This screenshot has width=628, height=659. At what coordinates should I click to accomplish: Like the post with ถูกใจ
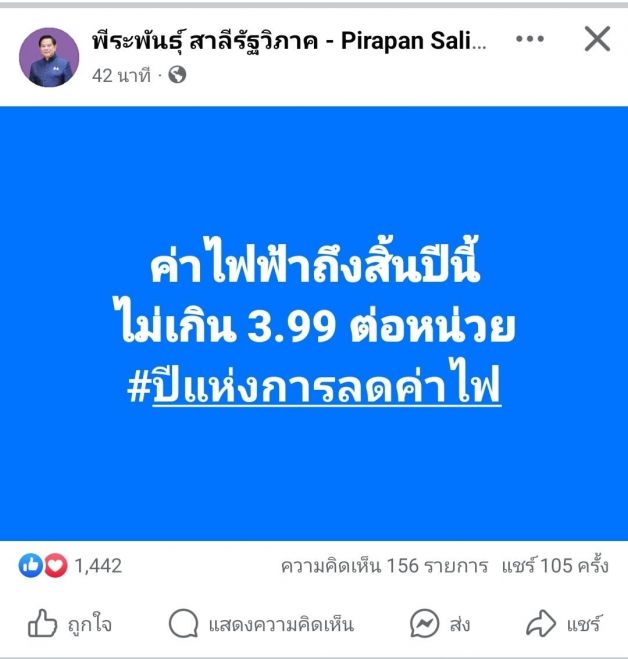(70, 625)
